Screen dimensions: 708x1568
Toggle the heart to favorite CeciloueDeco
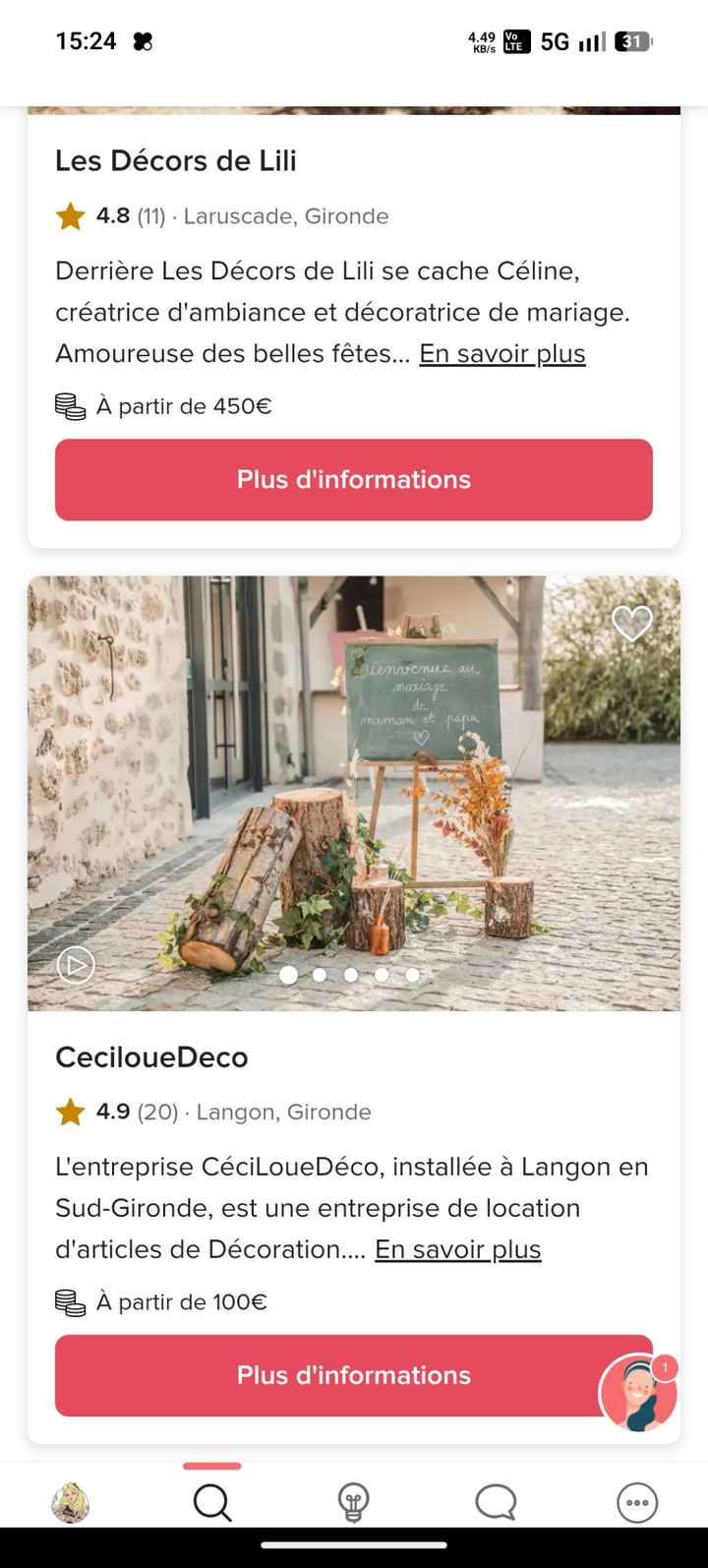pyautogui.click(x=632, y=622)
